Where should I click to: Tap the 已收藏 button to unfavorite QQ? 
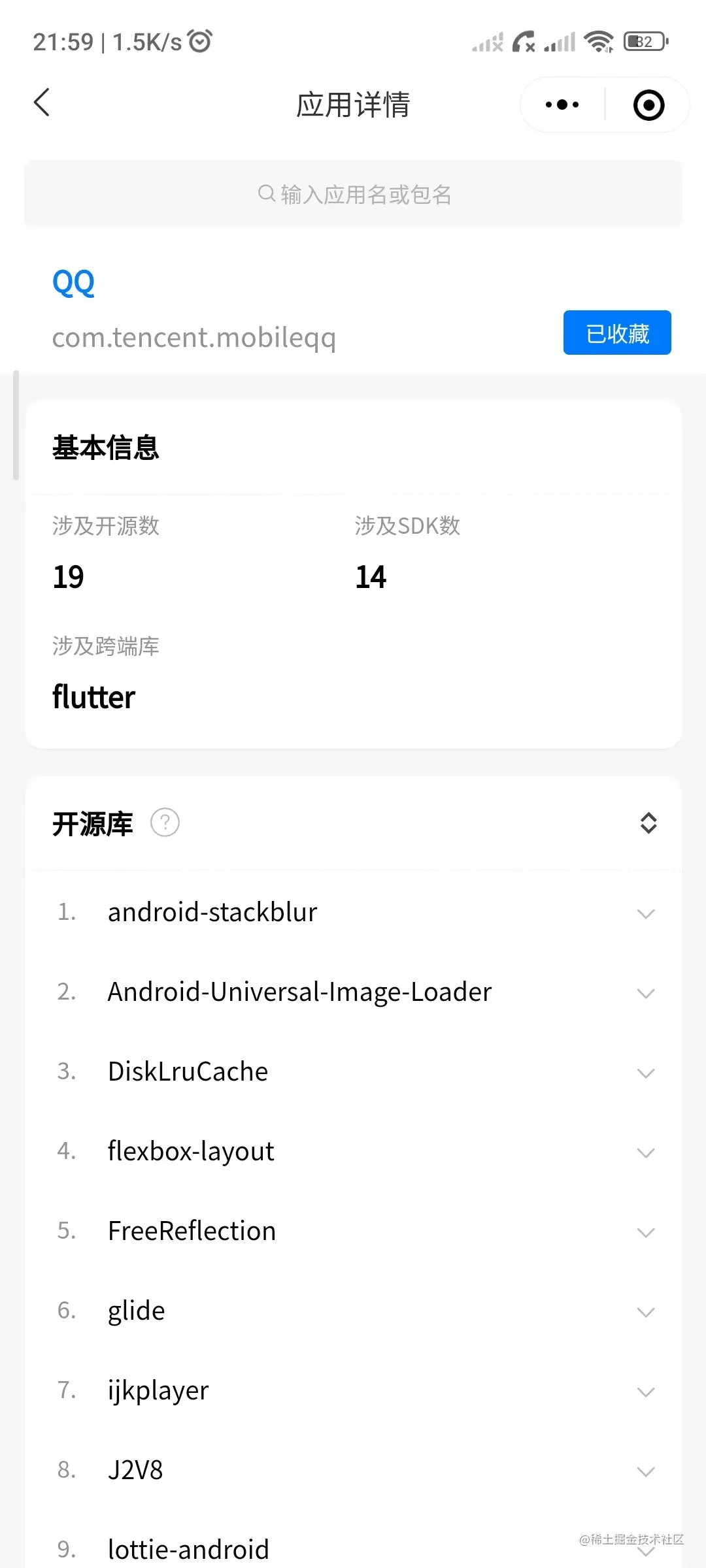click(616, 333)
